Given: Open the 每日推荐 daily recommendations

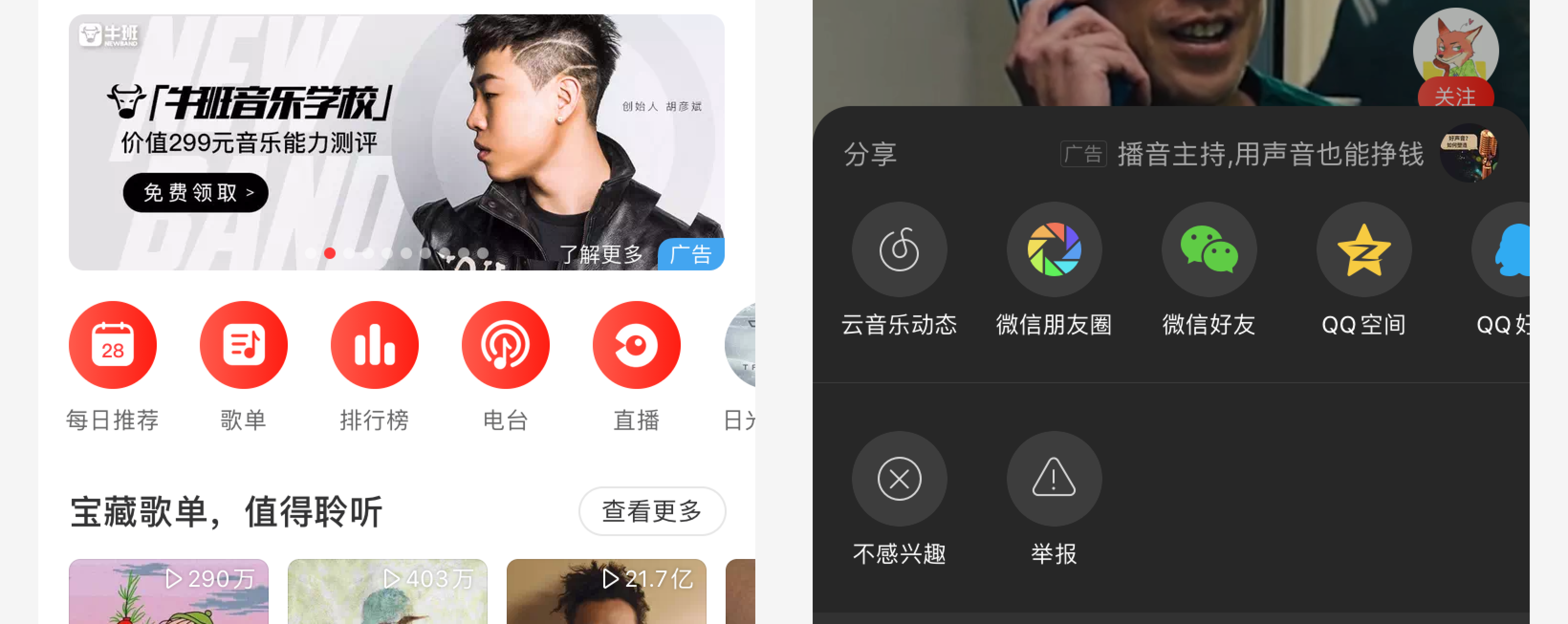Looking at the screenshot, I should pos(113,345).
